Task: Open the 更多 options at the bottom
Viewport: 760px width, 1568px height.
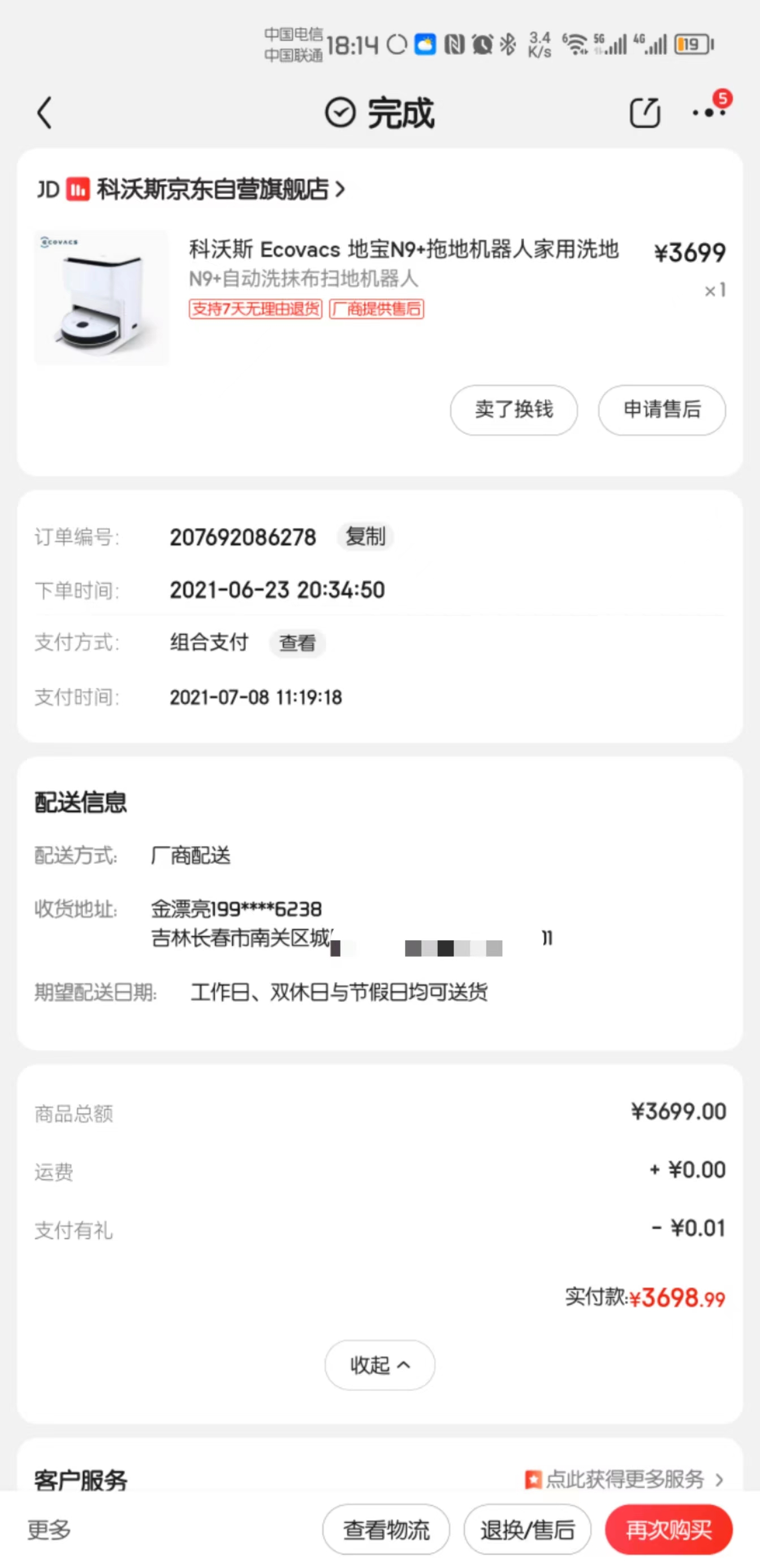Action: [49, 1529]
